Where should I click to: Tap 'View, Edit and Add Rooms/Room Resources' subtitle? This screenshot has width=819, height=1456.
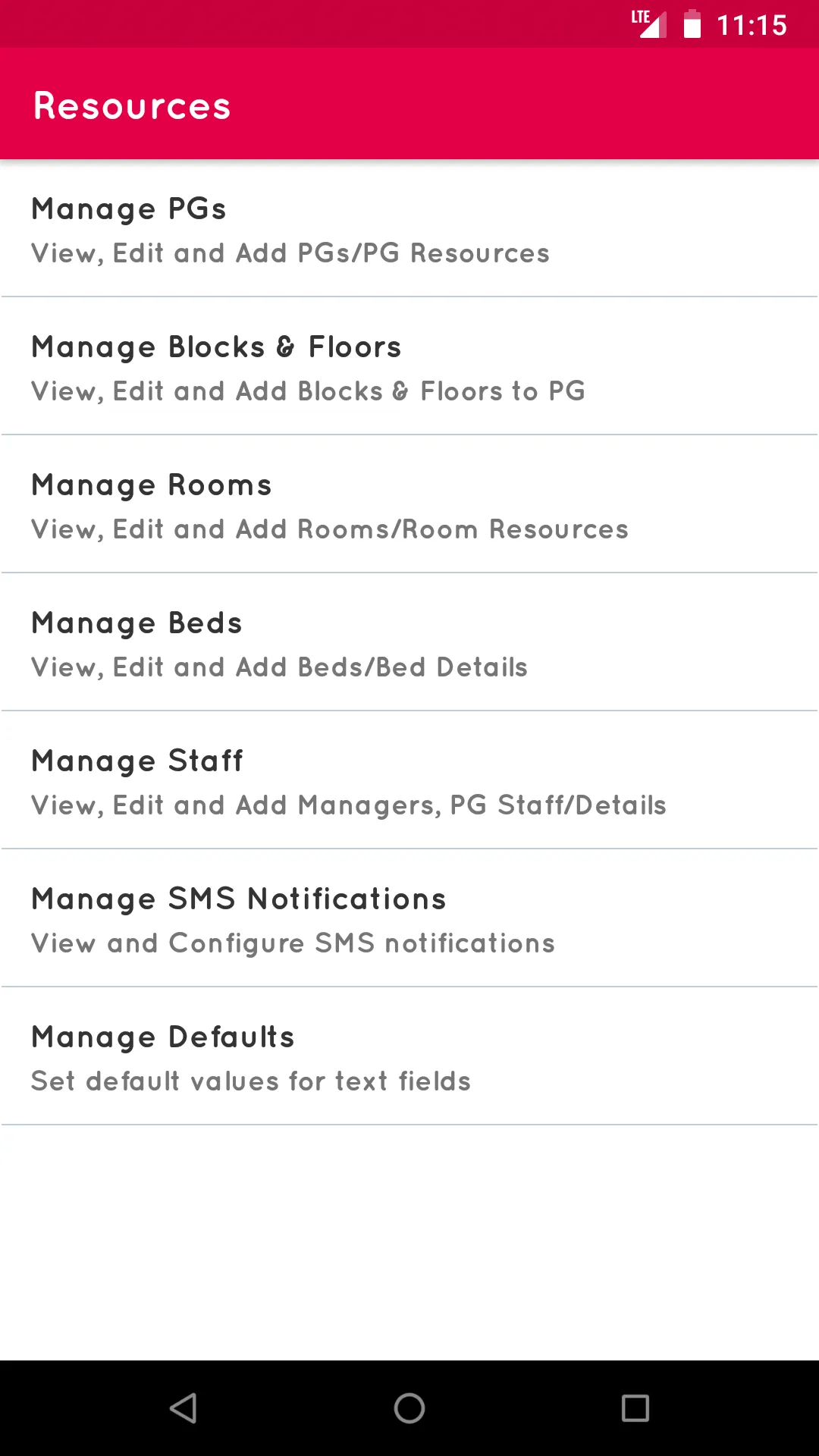[329, 529]
